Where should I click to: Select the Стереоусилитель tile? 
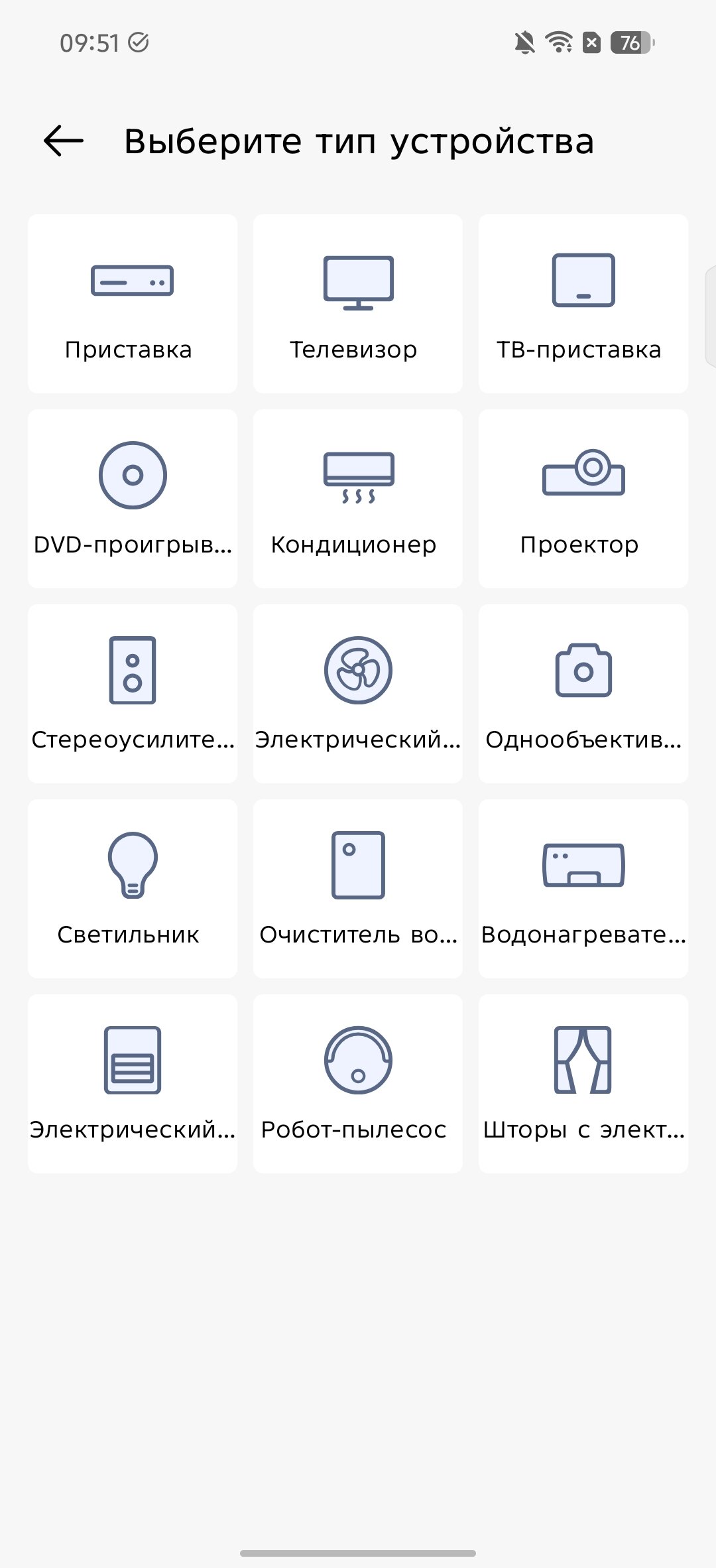tap(133, 694)
